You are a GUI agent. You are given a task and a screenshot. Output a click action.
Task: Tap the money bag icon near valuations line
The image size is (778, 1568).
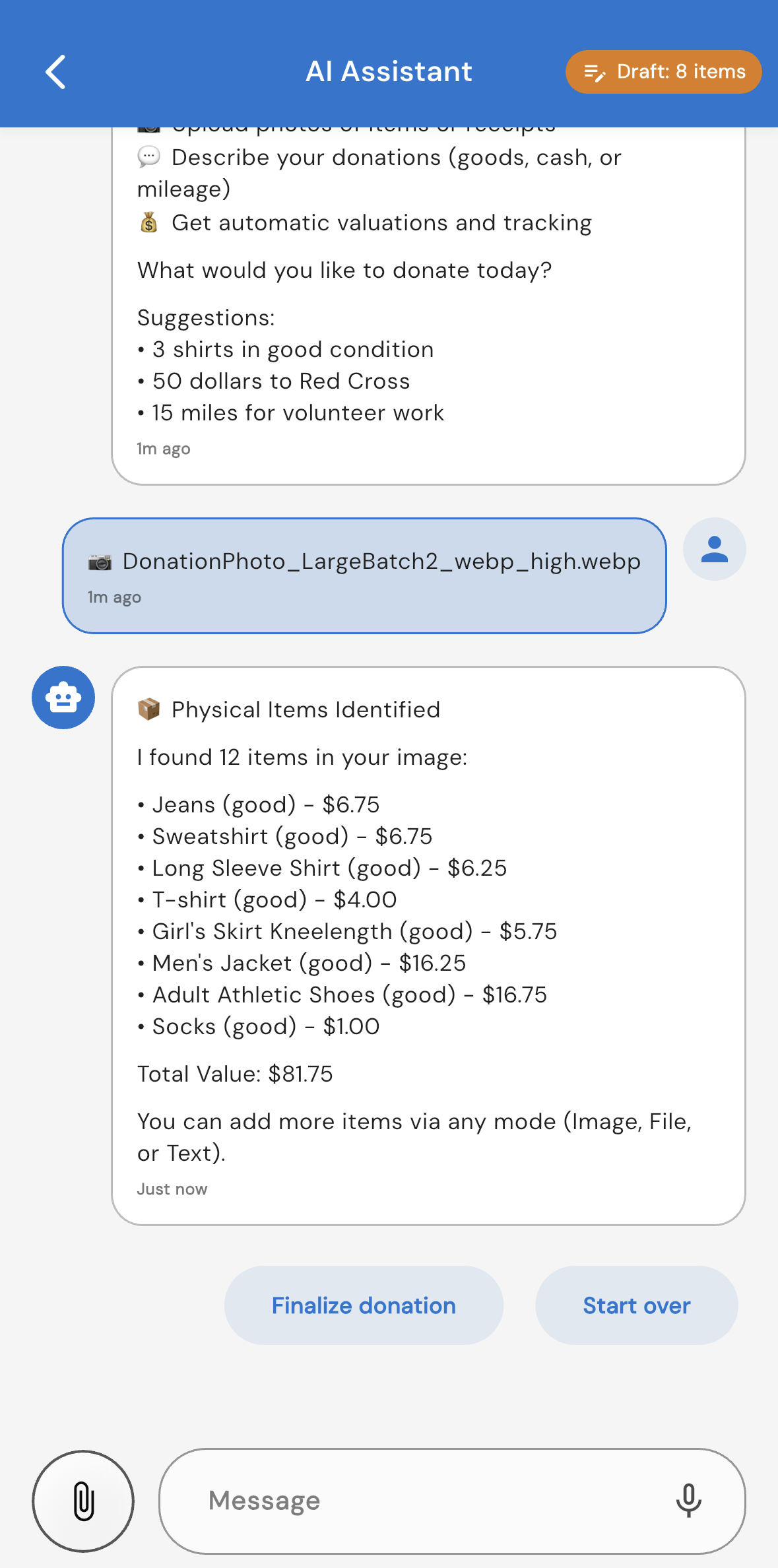click(x=149, y=223)
